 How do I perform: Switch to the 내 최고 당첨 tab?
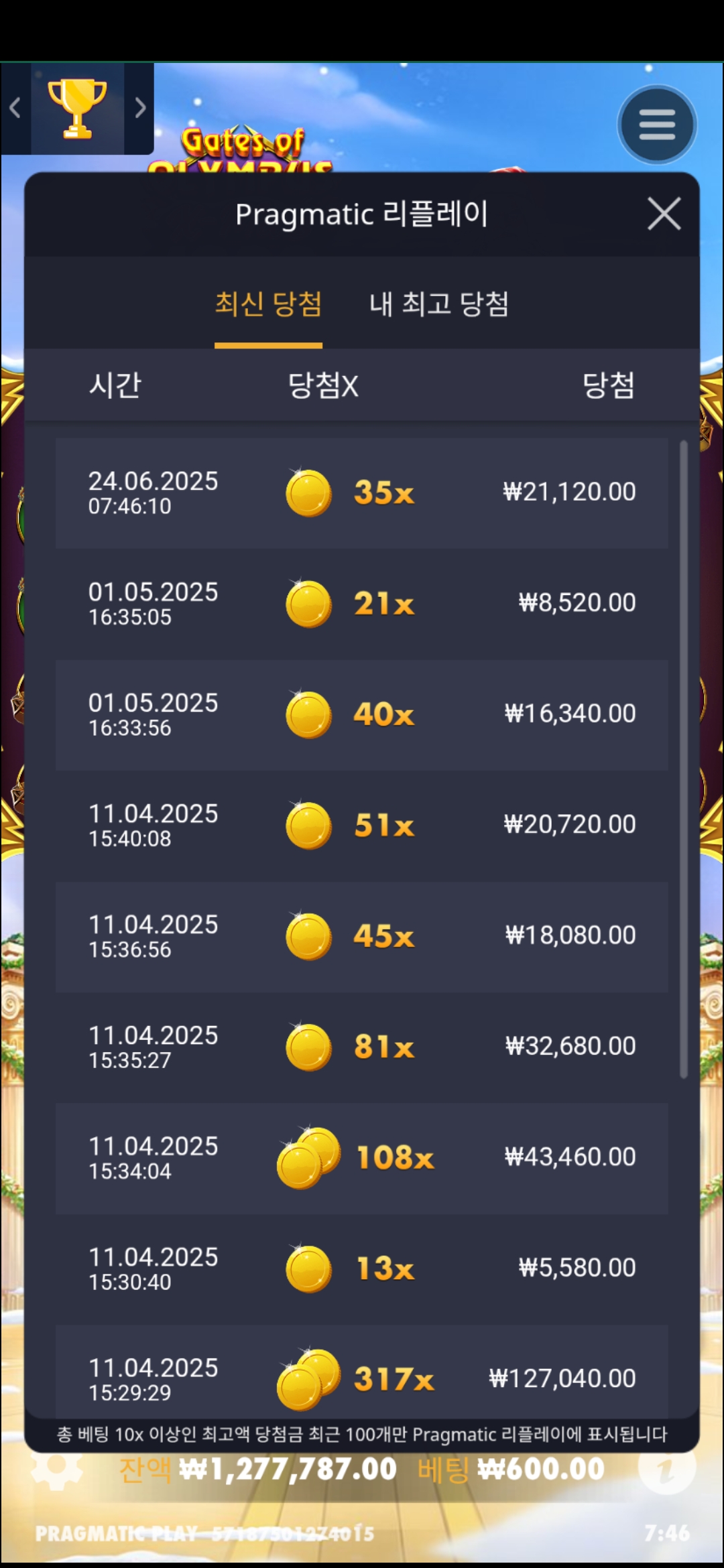[x=439, y=304]
